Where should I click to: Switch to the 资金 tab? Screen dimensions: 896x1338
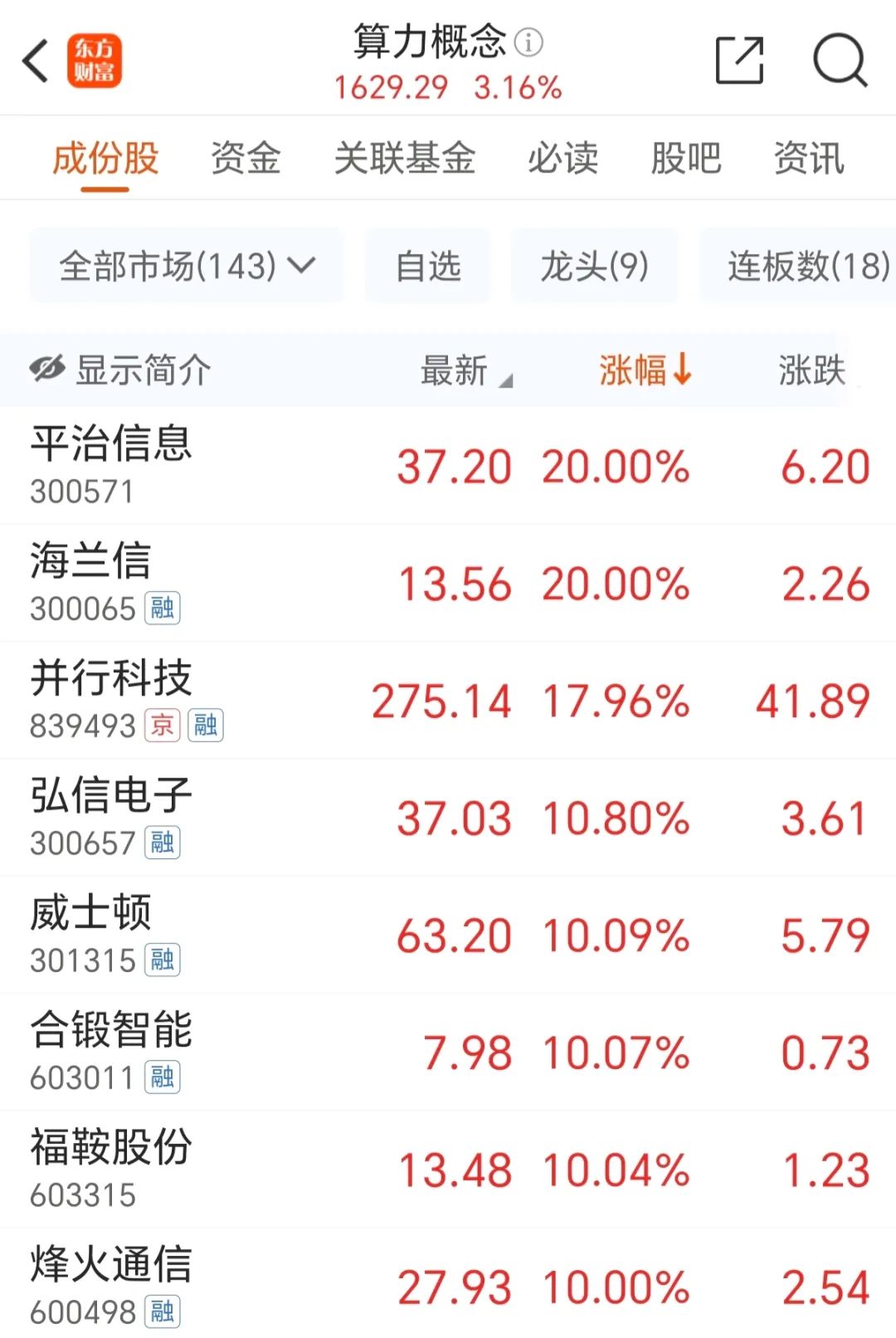(246, 158)
